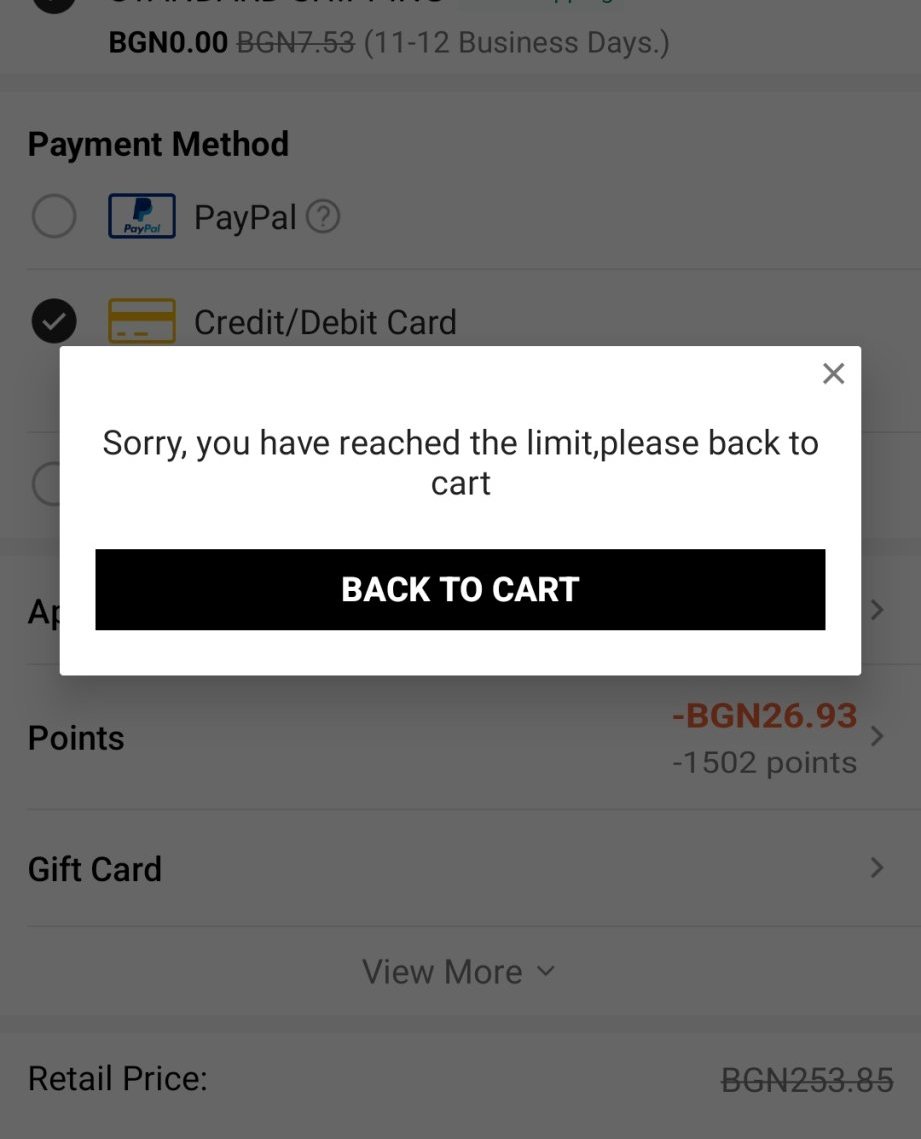Dismiss the limit dialog with the X
This screenshot has width=921, height=1139.
point(833,373)
